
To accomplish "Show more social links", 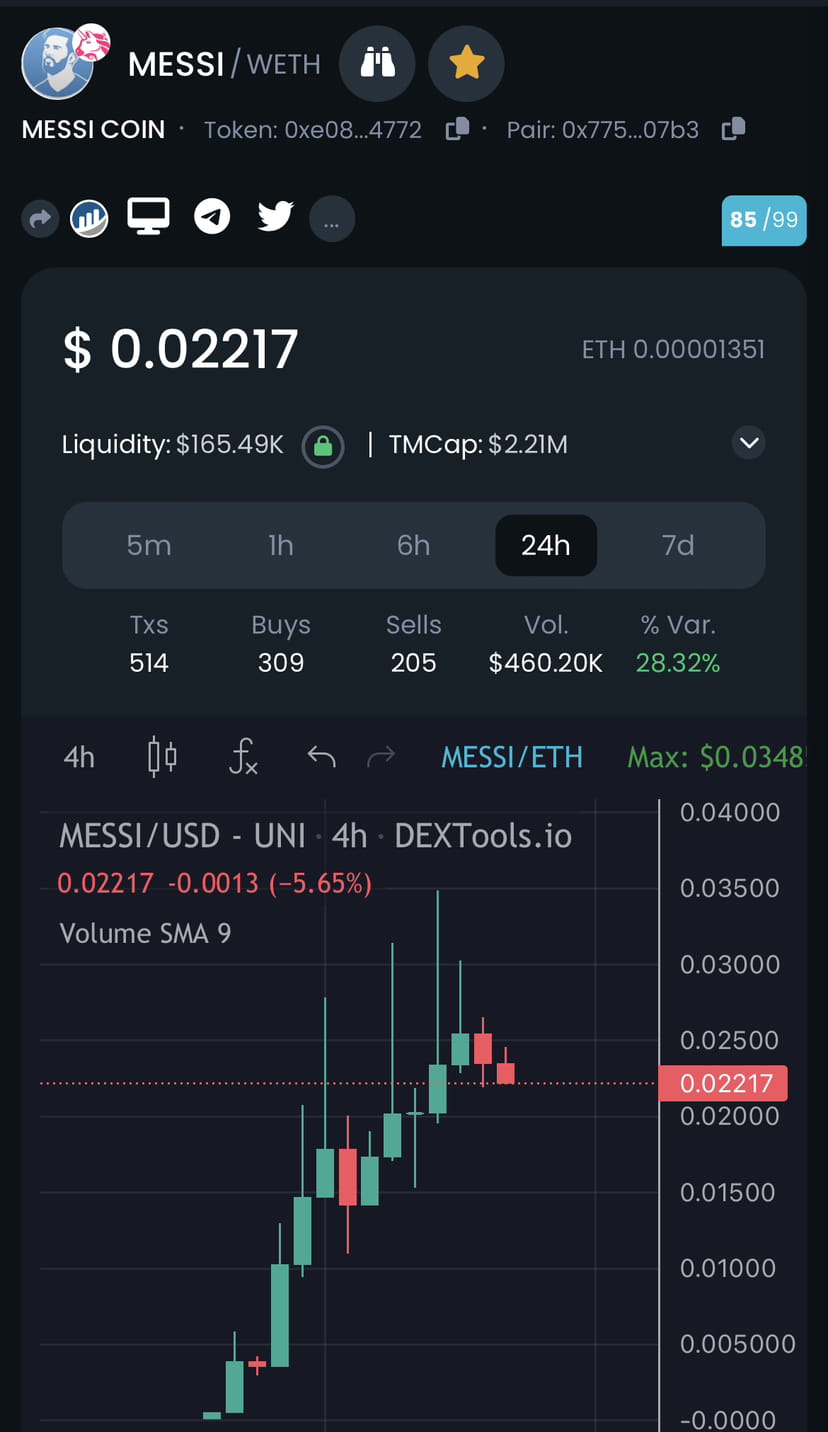I will (331, 219).
